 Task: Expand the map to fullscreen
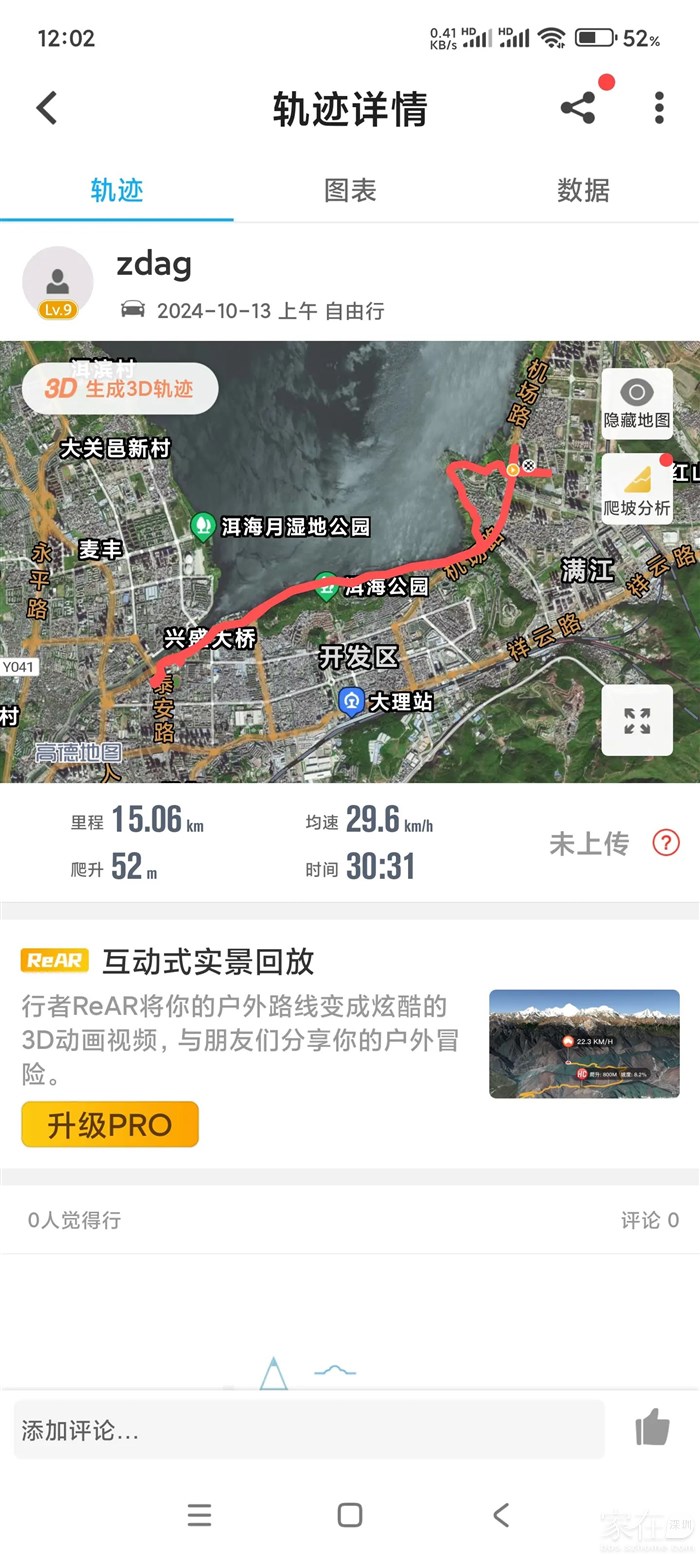point(637,720)
